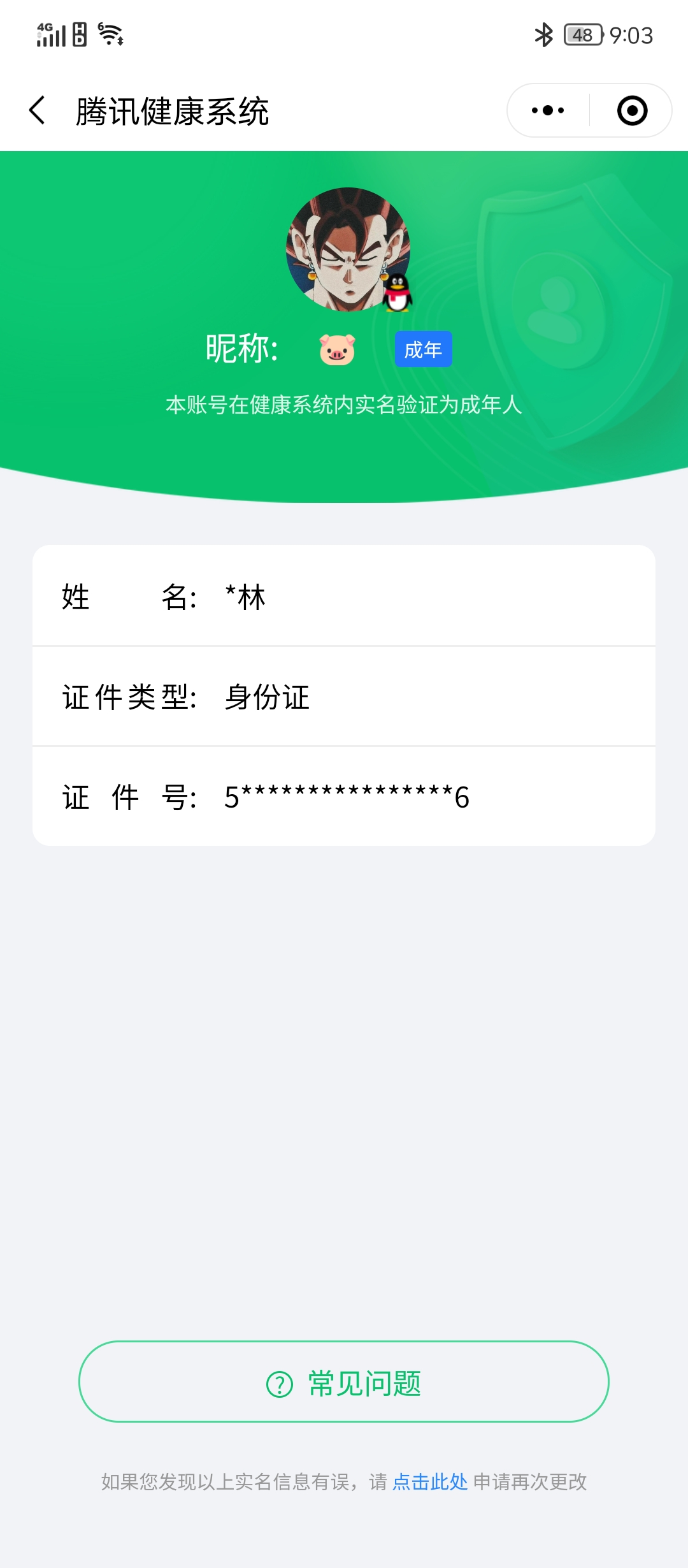The height and width of the screenshot is (1568, 688).
Task: Tap the 点击此处 link to change the real-name info
Action: point(430,1482)
